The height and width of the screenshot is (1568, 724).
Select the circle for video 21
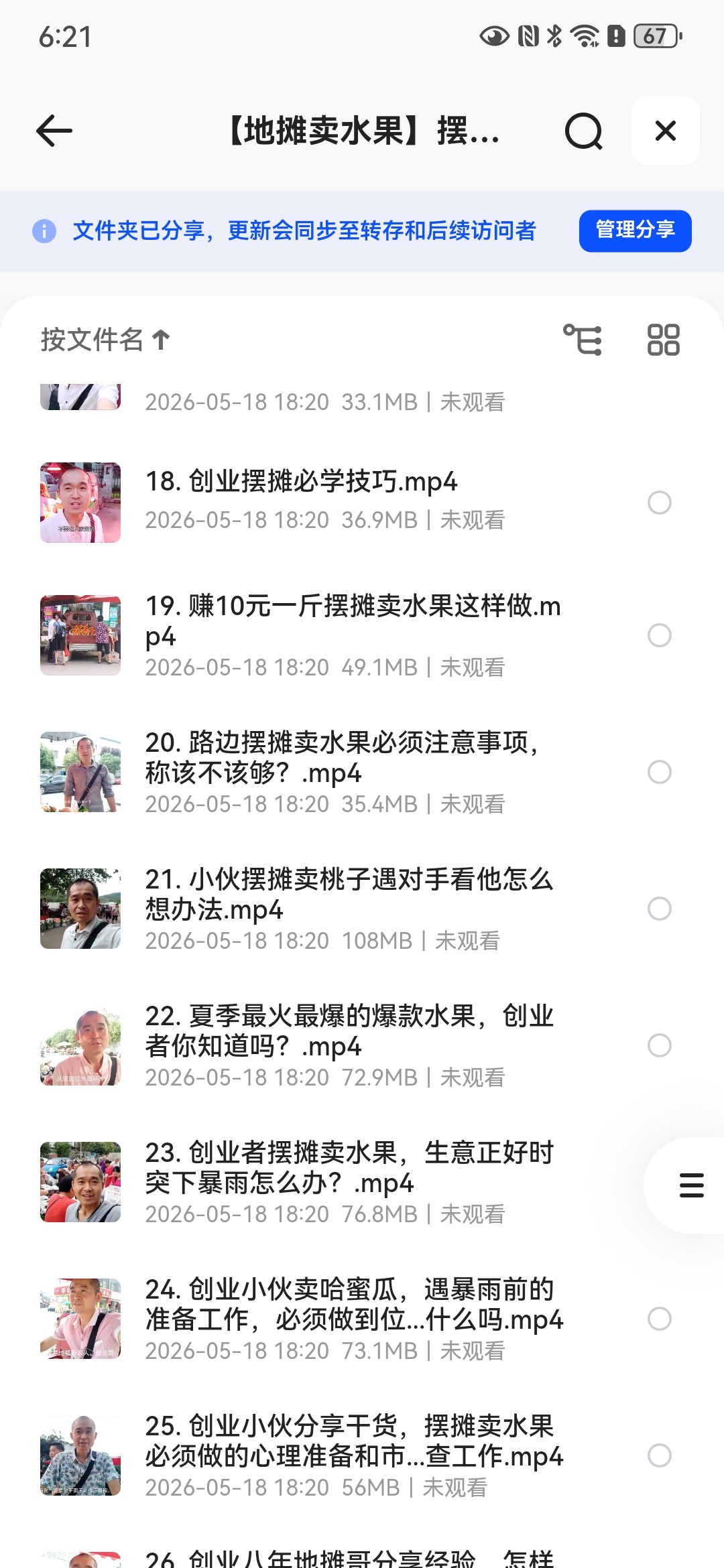[660, 909]
